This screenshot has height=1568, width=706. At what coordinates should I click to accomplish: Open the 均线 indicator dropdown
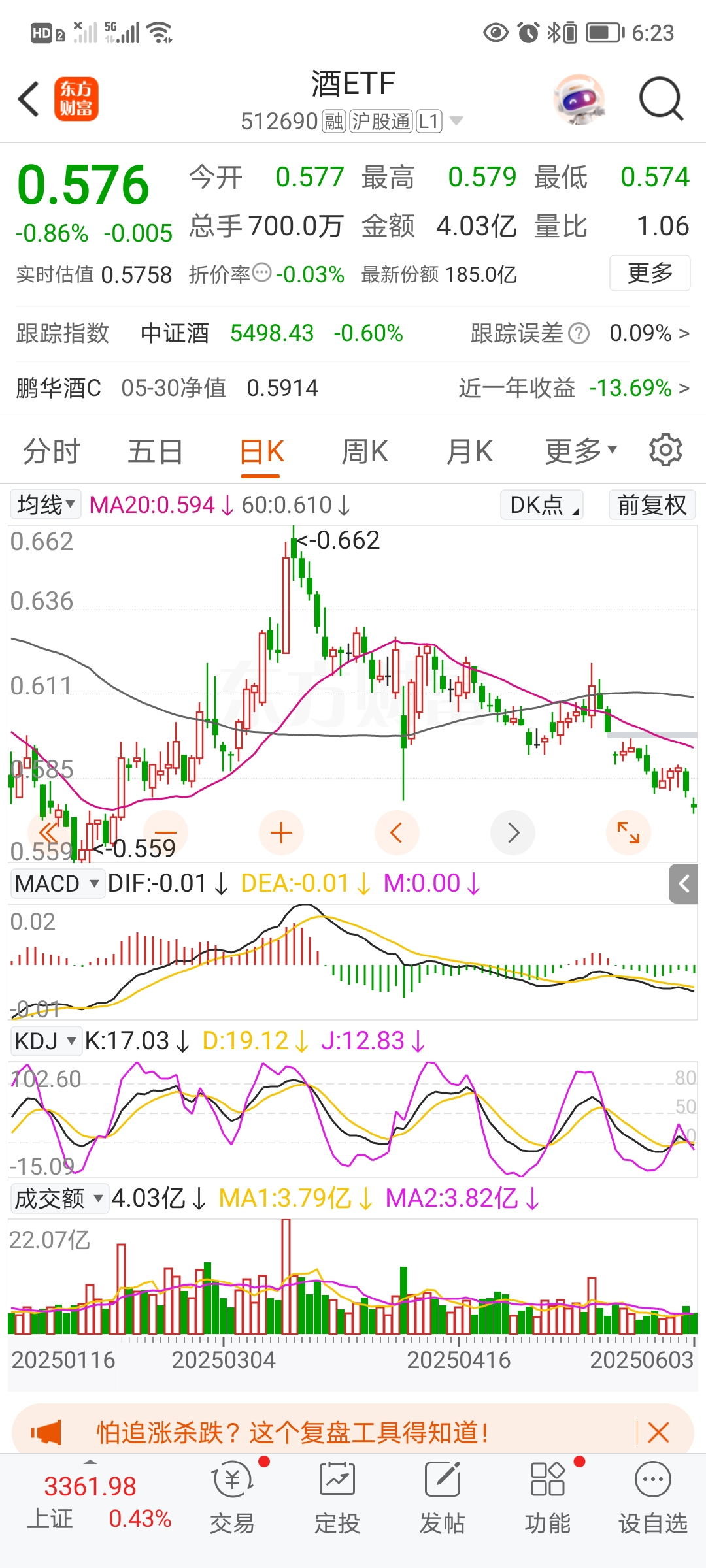pyautogui.click(x=46, y=504)
